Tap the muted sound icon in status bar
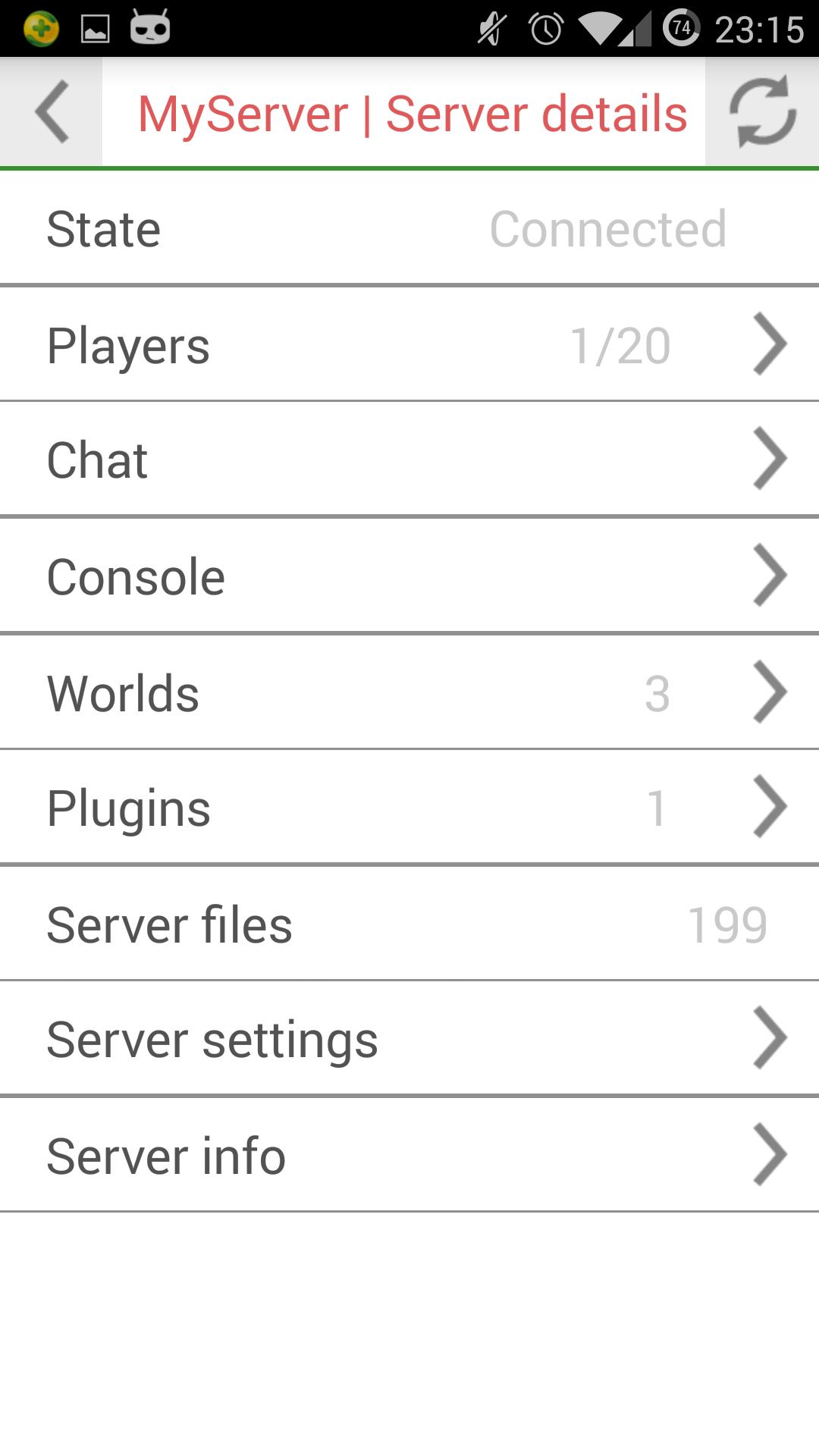The width and height of the screenshot is (819, 1456). 489,29
